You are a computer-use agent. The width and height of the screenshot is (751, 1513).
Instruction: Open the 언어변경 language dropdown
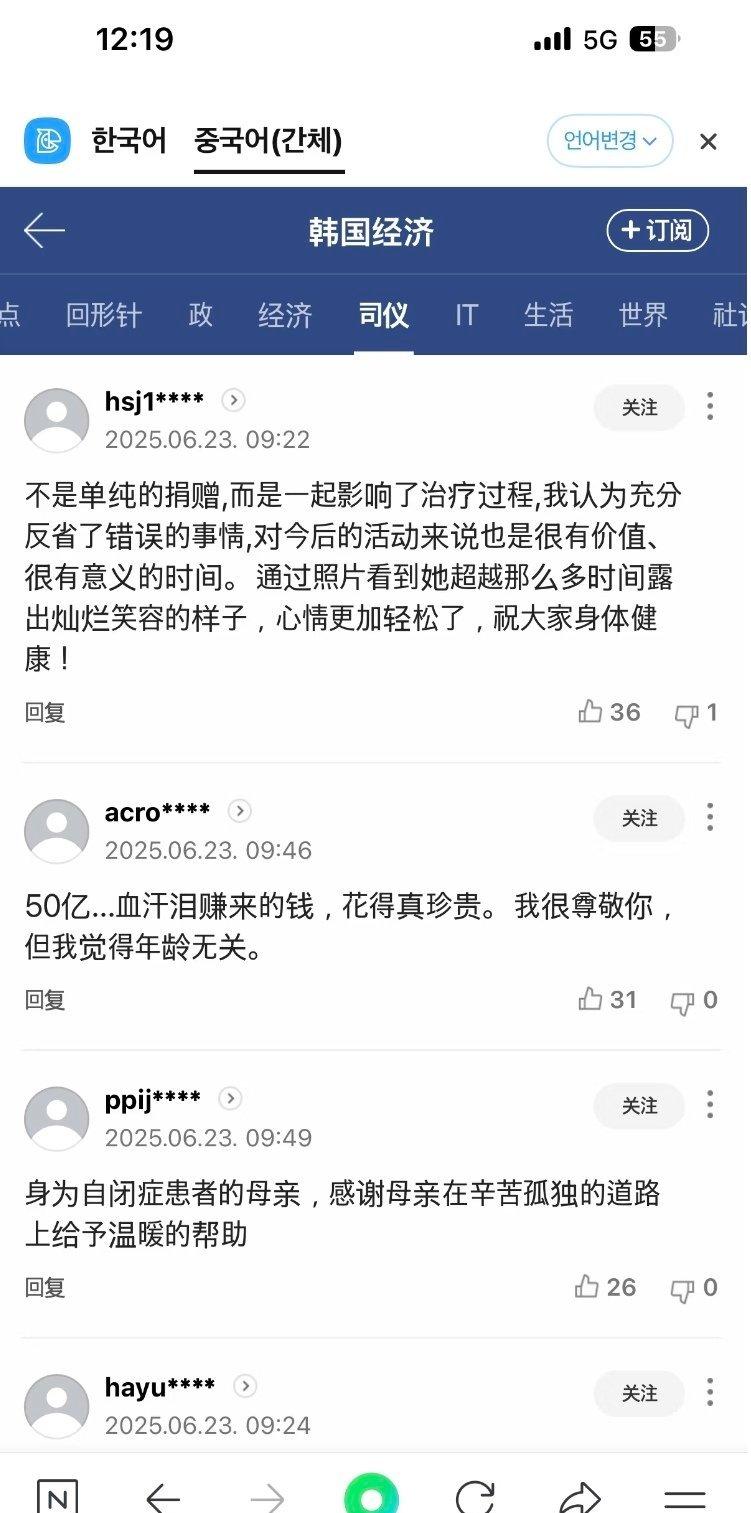(609, 141)
